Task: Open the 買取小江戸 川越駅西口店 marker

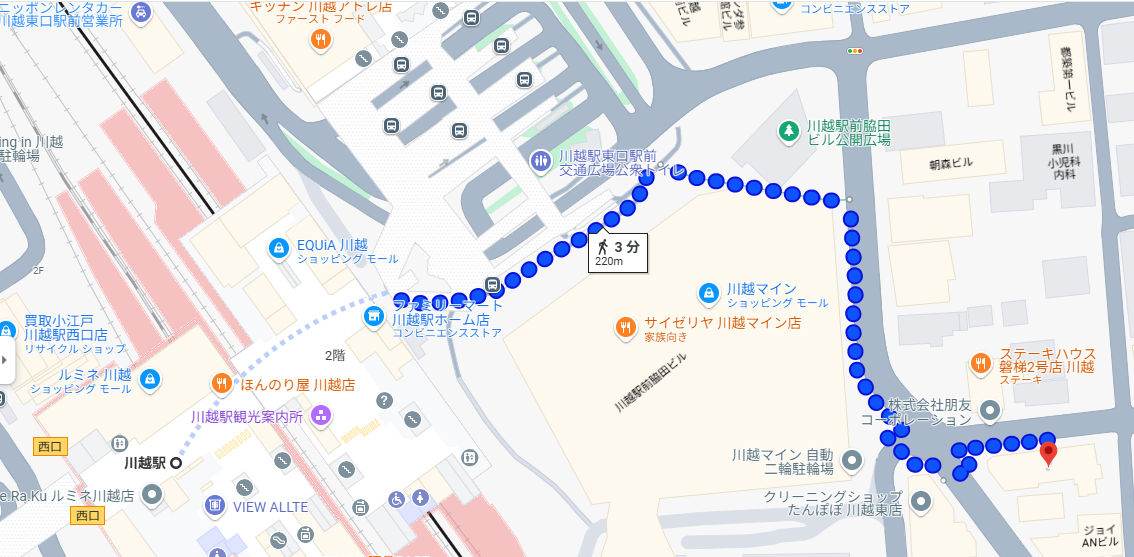Action: (7, 329)
